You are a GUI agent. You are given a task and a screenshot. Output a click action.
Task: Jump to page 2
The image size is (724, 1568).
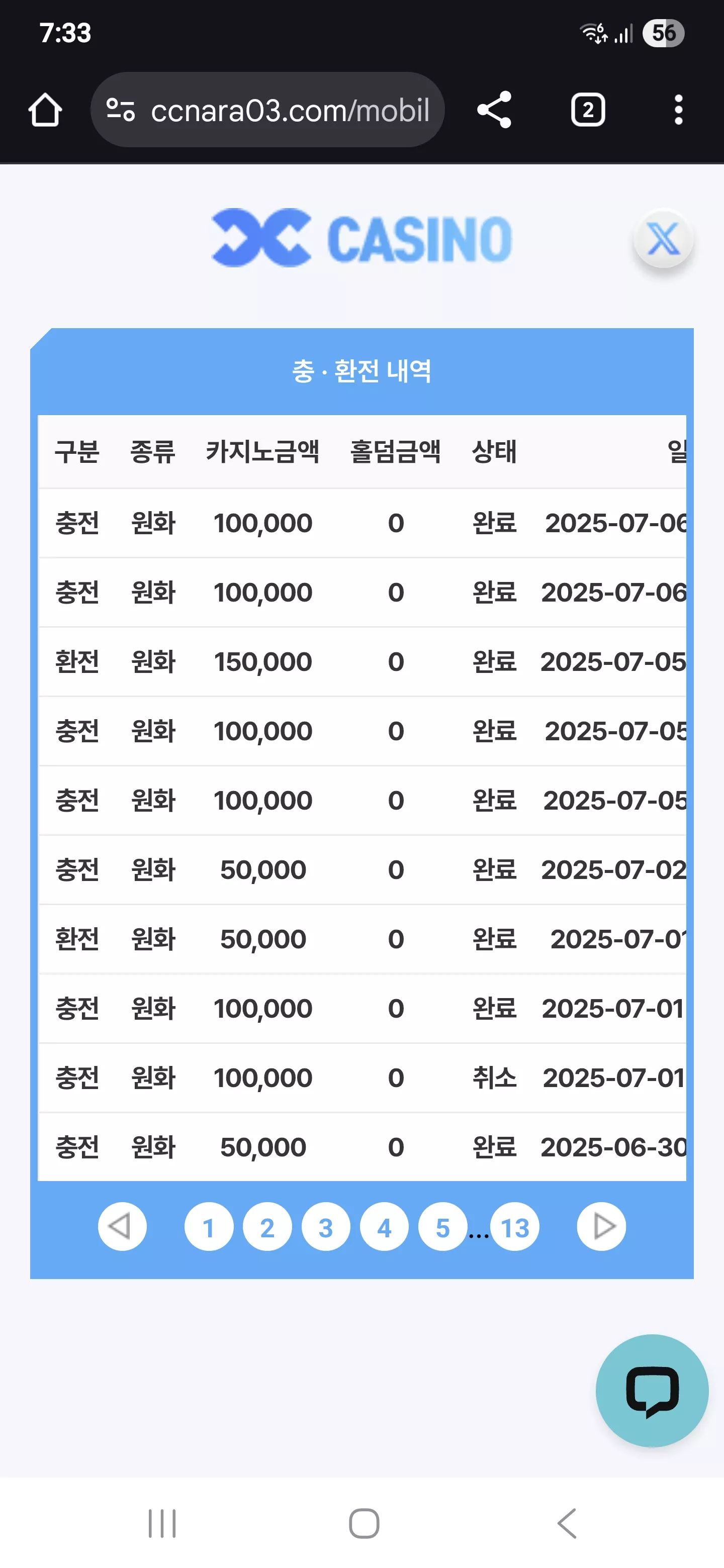[x=267, y=1227]
